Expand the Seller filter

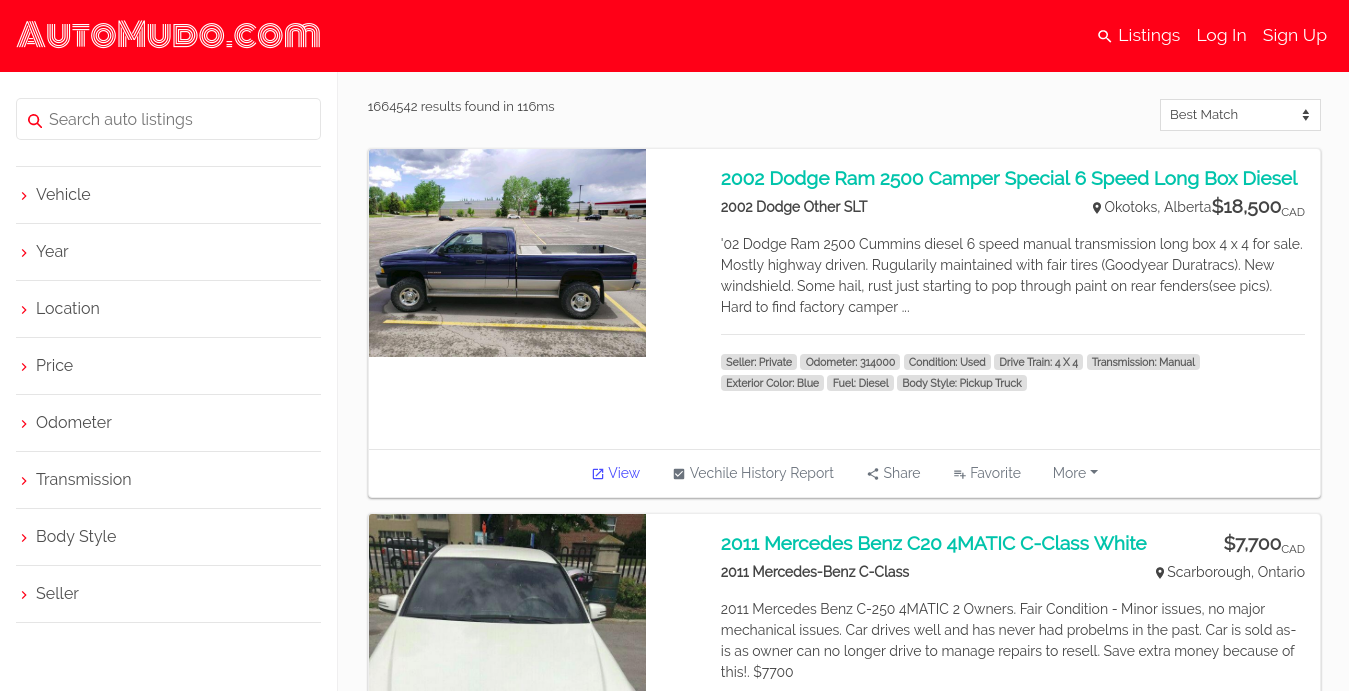click(57, 593)
